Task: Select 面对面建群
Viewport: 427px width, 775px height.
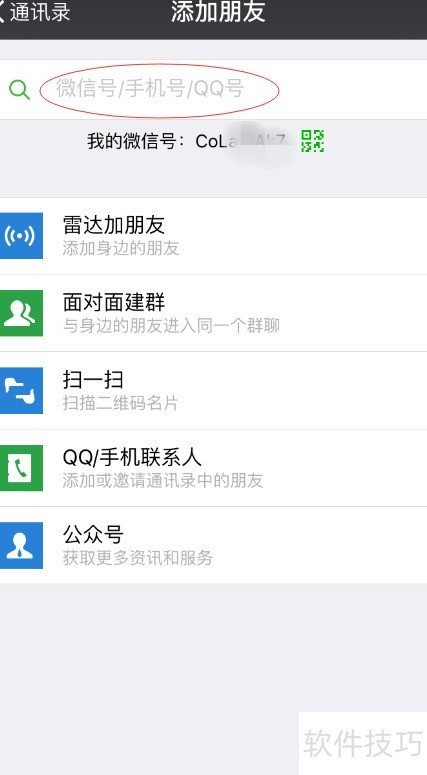Action: [214, 313]
